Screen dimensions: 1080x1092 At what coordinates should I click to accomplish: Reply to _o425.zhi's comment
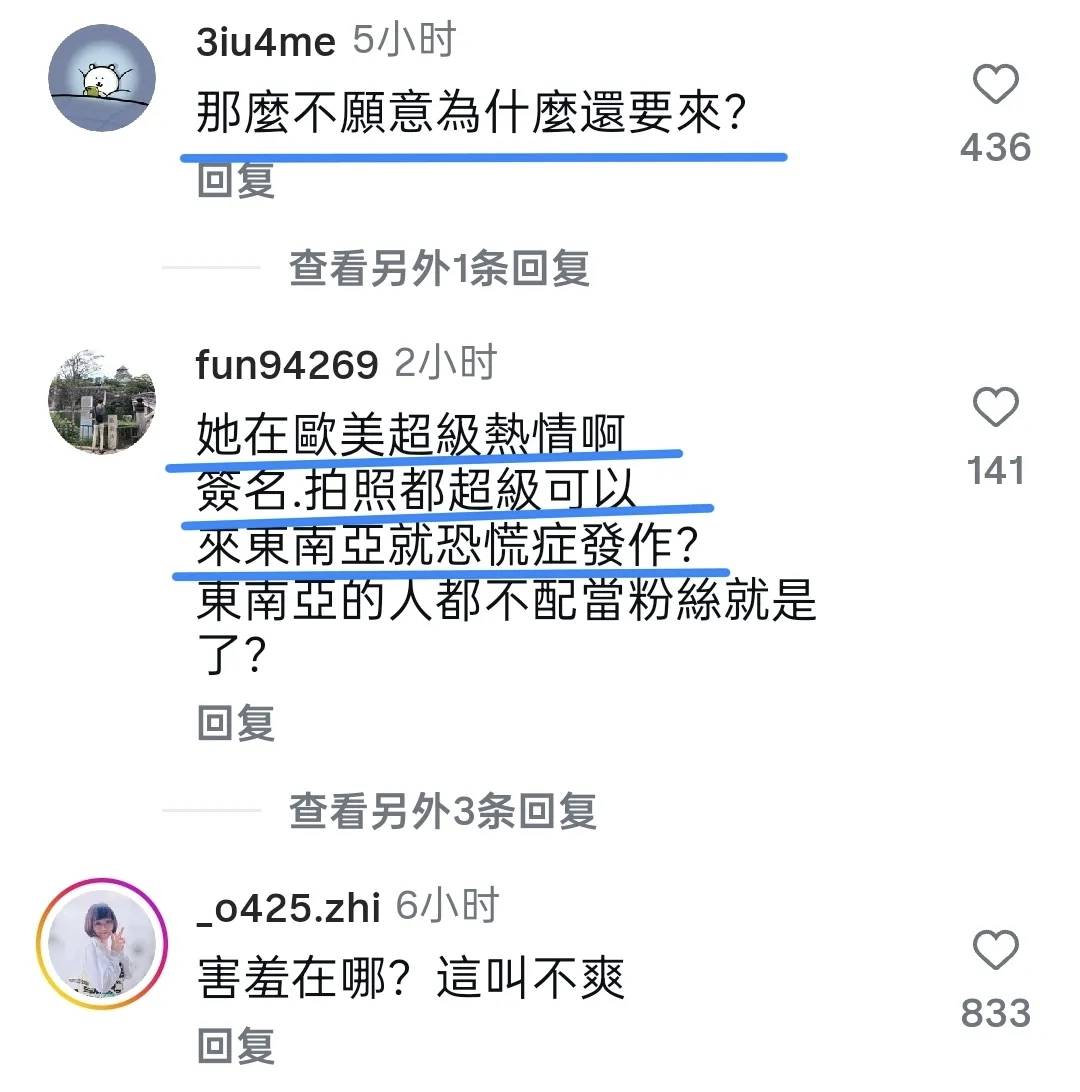(236, 1046)
